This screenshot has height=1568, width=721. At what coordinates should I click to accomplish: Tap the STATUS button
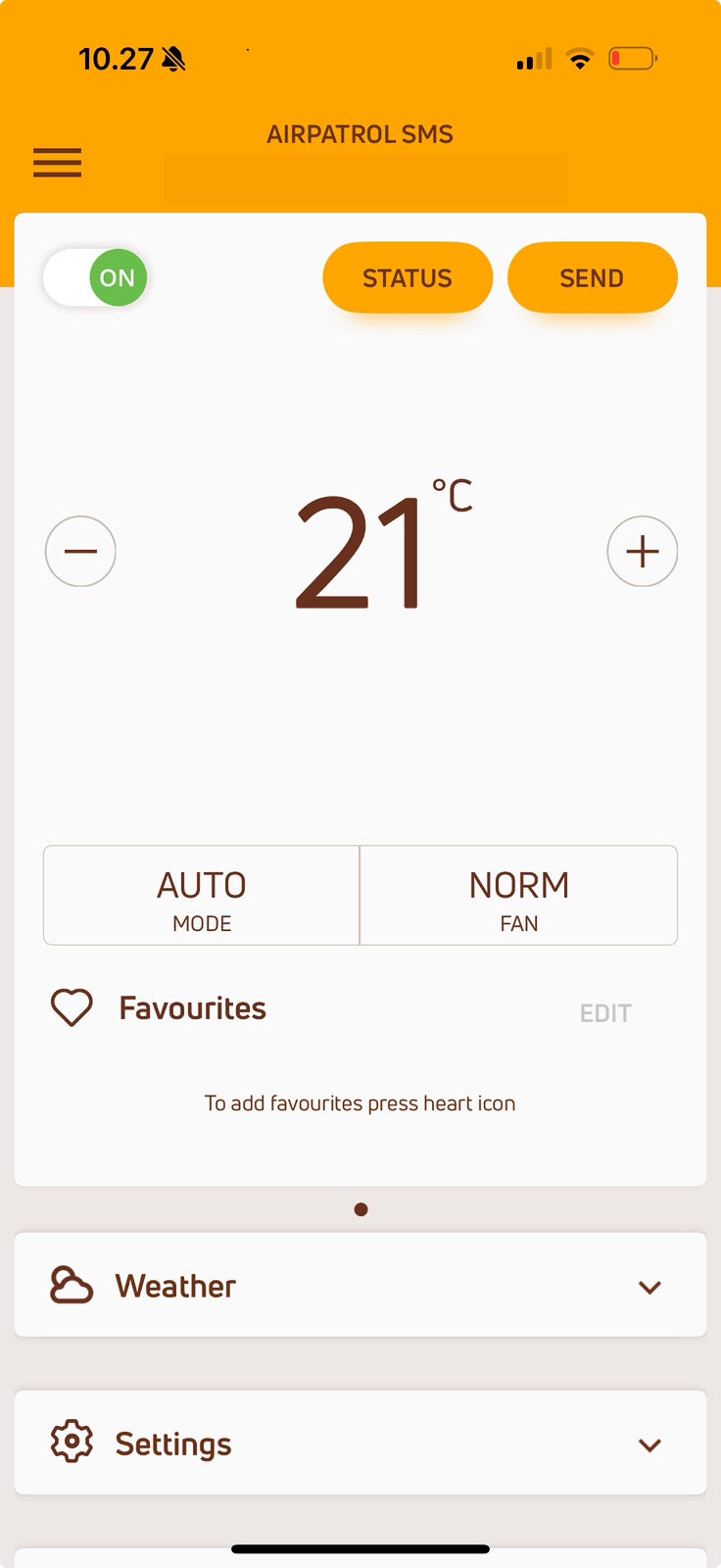(408, 278)
